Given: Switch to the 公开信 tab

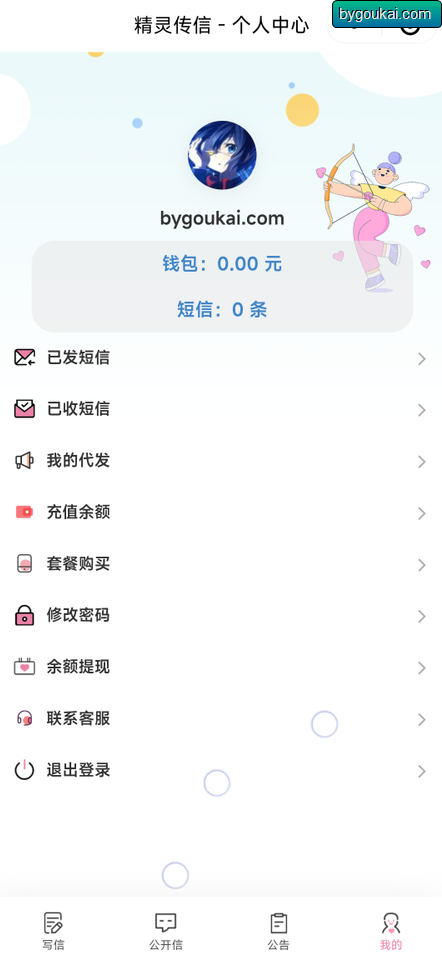Looking at the screenshot, I should (166, 930).
